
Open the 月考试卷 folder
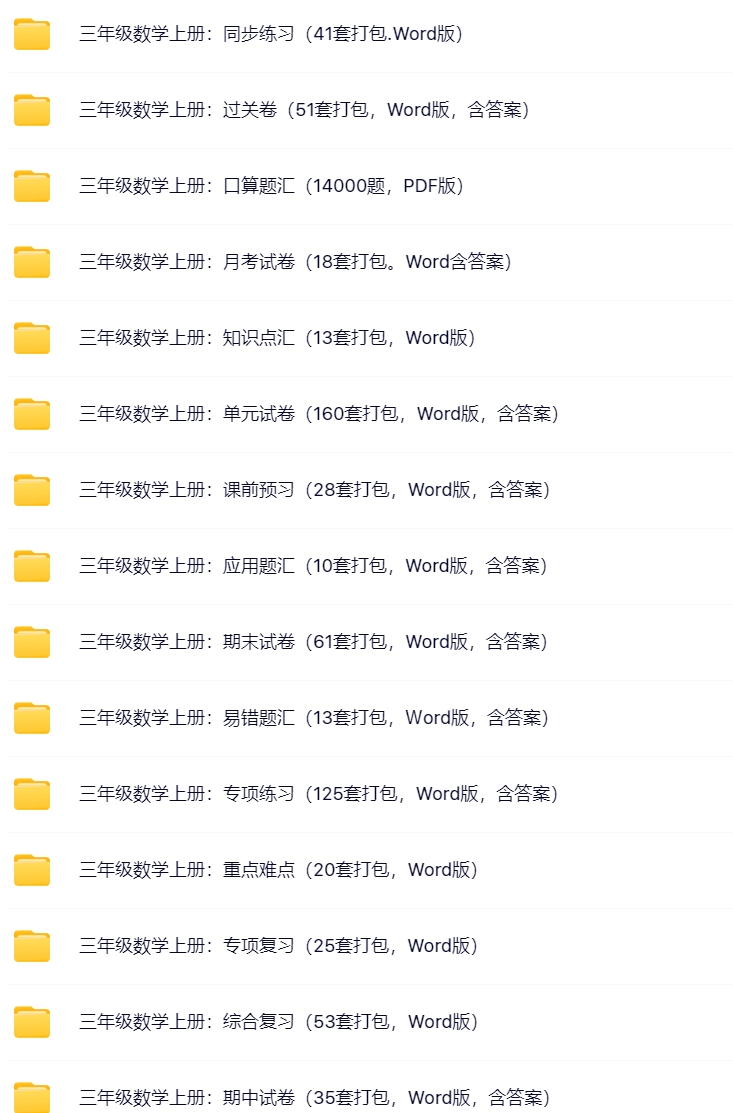295,262
